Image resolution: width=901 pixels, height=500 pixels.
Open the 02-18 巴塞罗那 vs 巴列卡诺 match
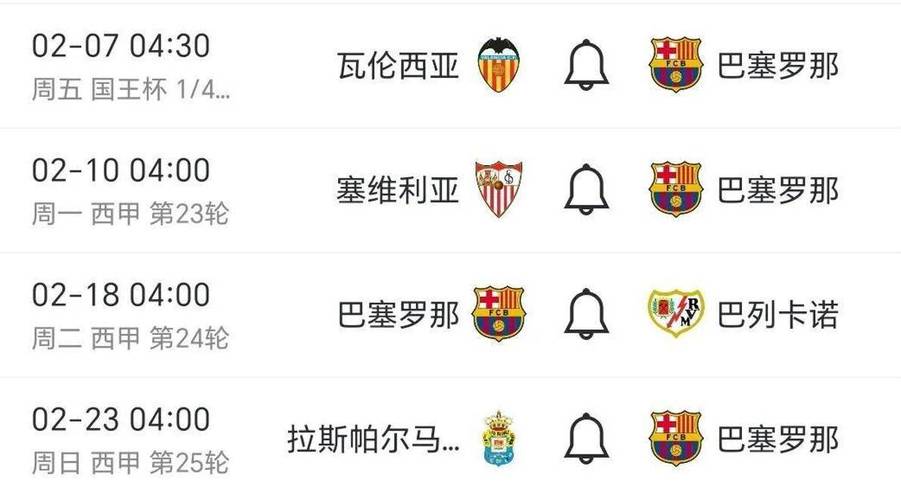pyautogui.click(x=130, y=315)
